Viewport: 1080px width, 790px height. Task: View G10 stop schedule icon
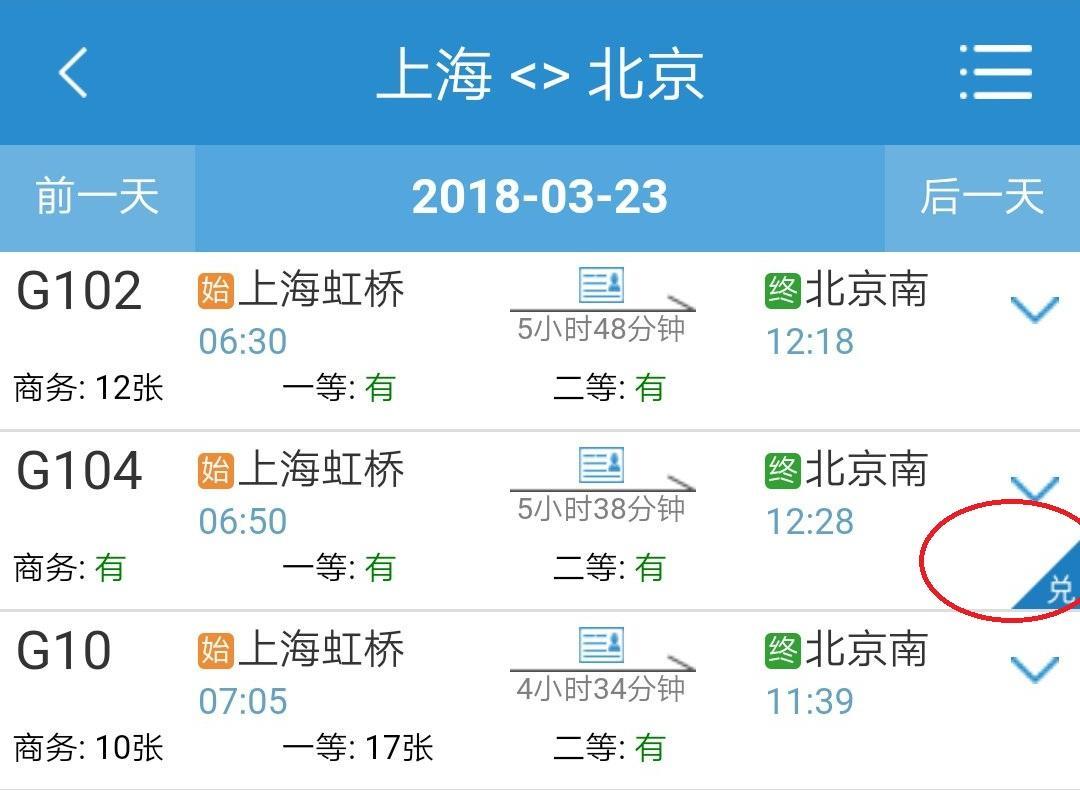(x=601, y=646)
